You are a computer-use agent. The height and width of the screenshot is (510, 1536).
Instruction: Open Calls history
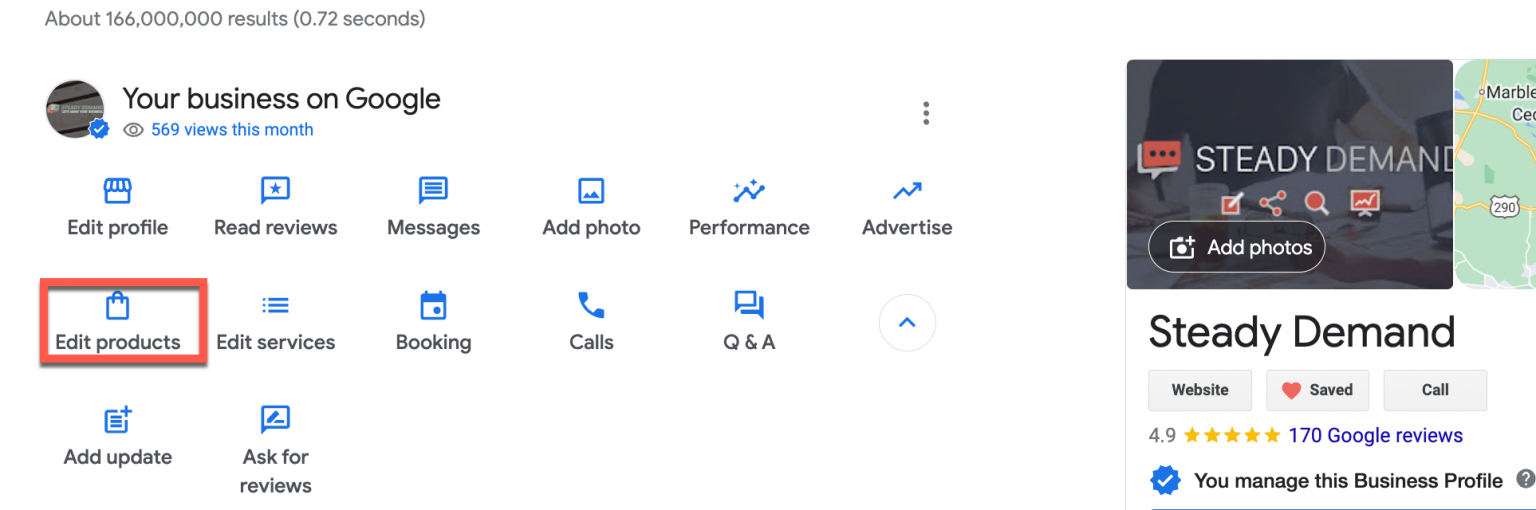click(591, 322)
